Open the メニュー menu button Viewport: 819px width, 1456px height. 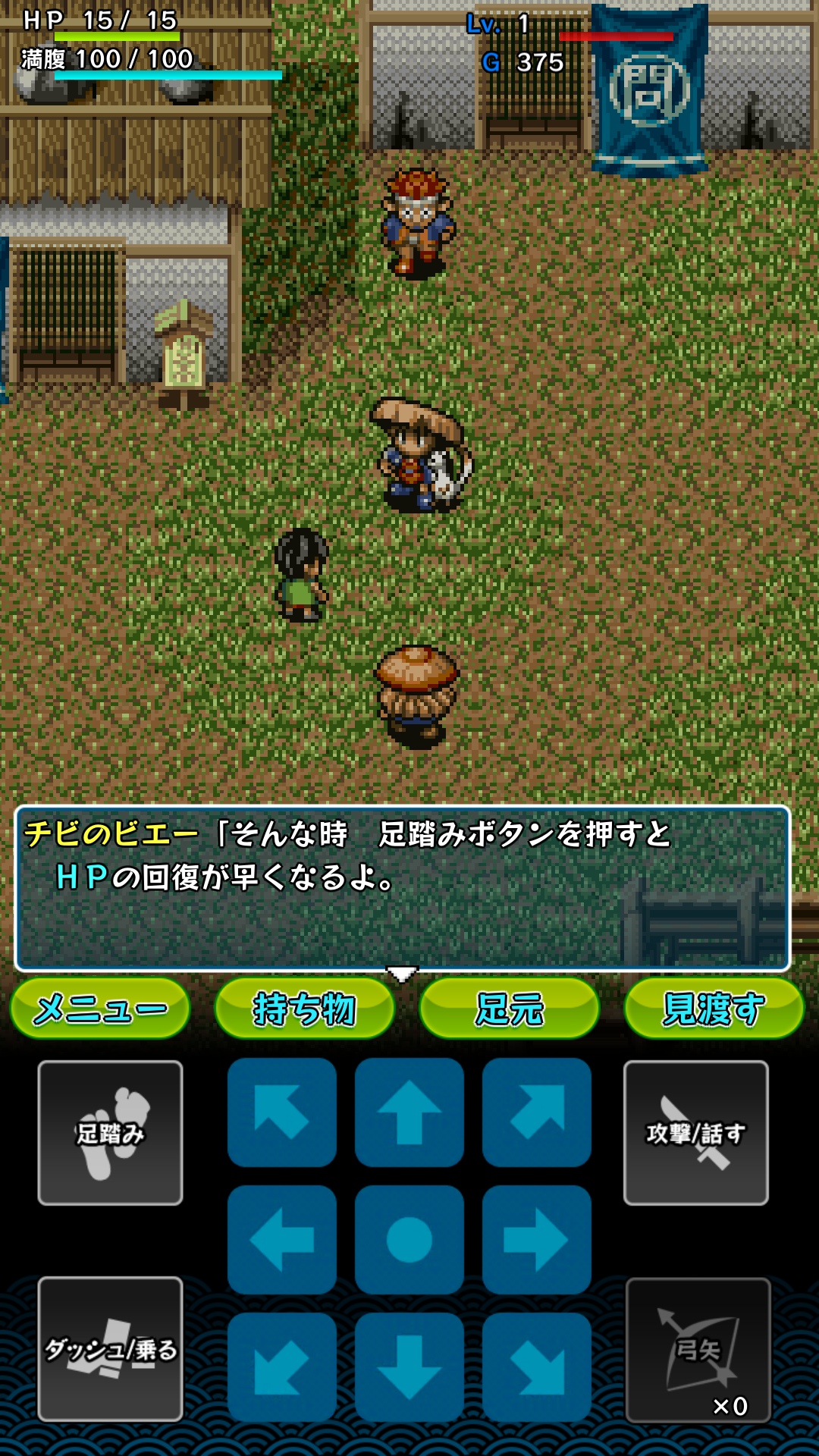coord(100,1009)
